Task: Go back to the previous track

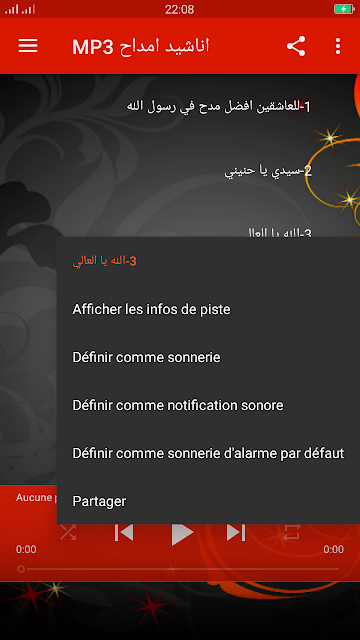Action: pyautogui.click(x=124, y=532)
